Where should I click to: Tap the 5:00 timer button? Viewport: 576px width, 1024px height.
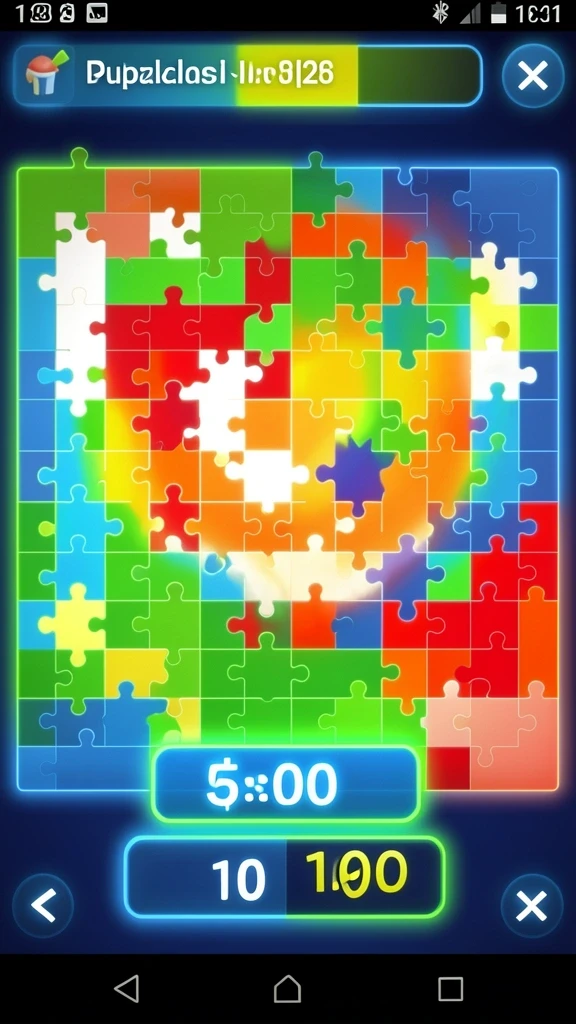coord(285,784)
